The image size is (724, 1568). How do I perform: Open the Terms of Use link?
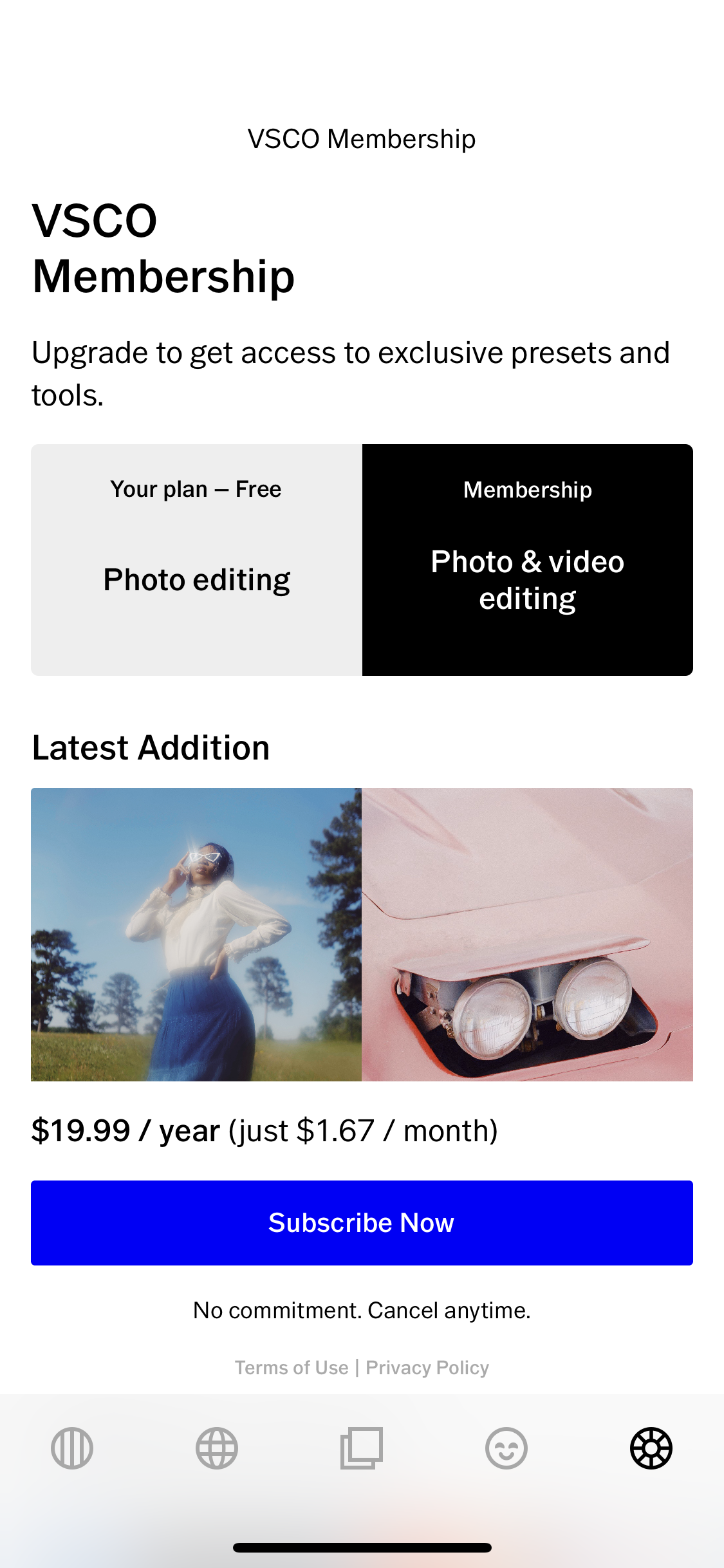[291, 1367]
